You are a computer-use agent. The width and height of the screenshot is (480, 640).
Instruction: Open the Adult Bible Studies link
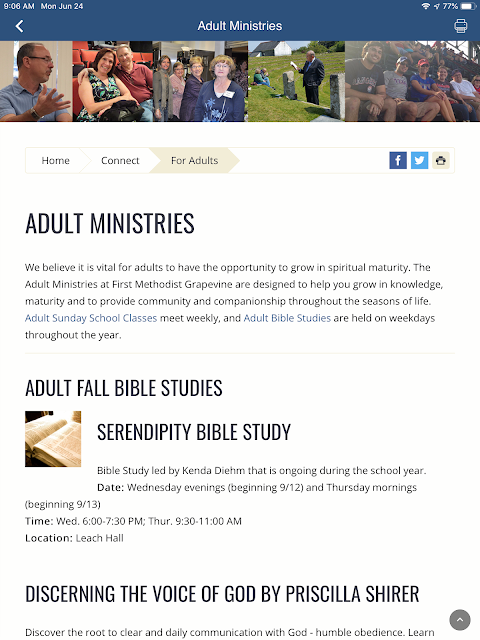click(x=287, y=318)
